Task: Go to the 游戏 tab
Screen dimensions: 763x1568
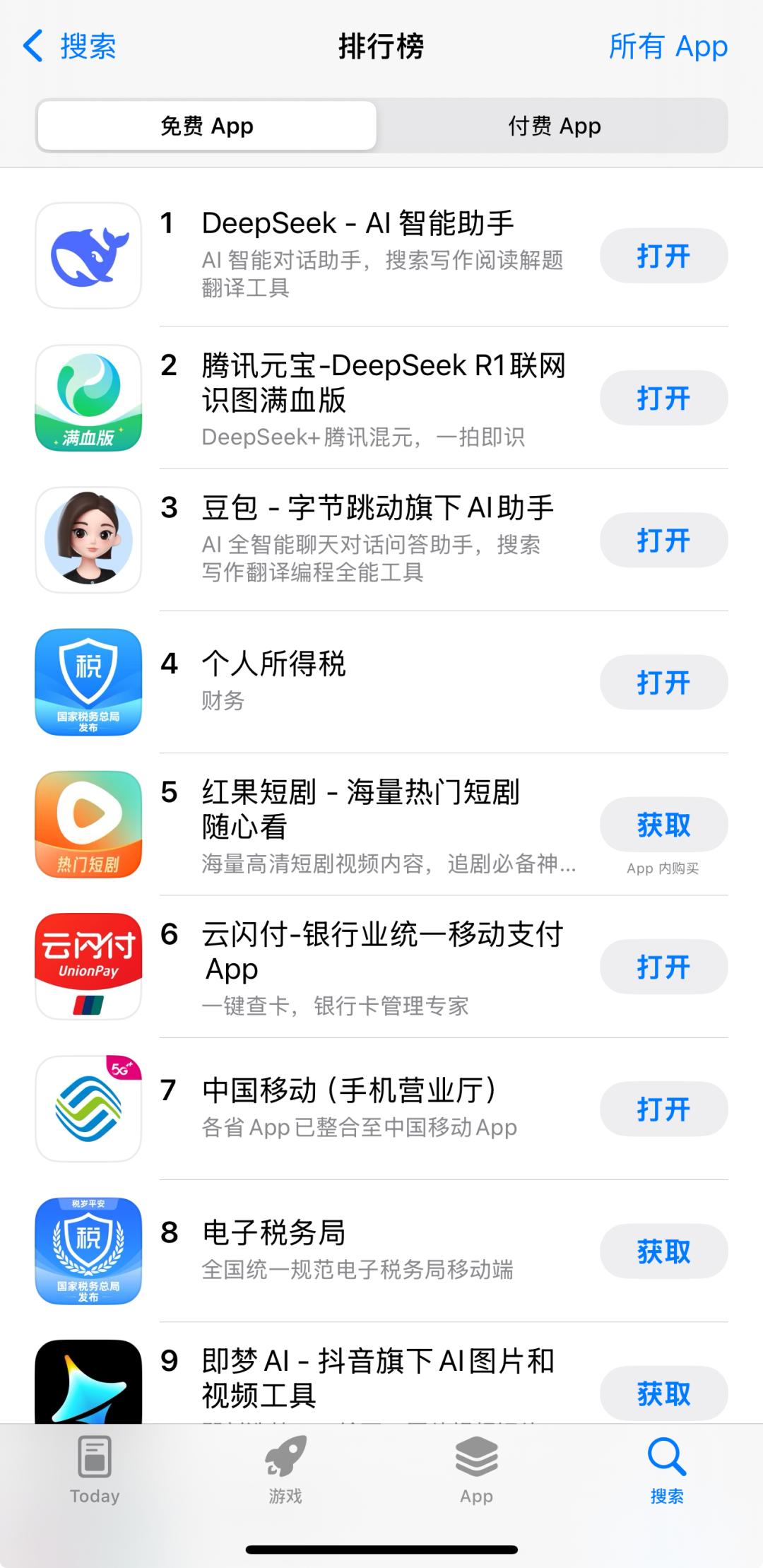Action: [285, 1470]
